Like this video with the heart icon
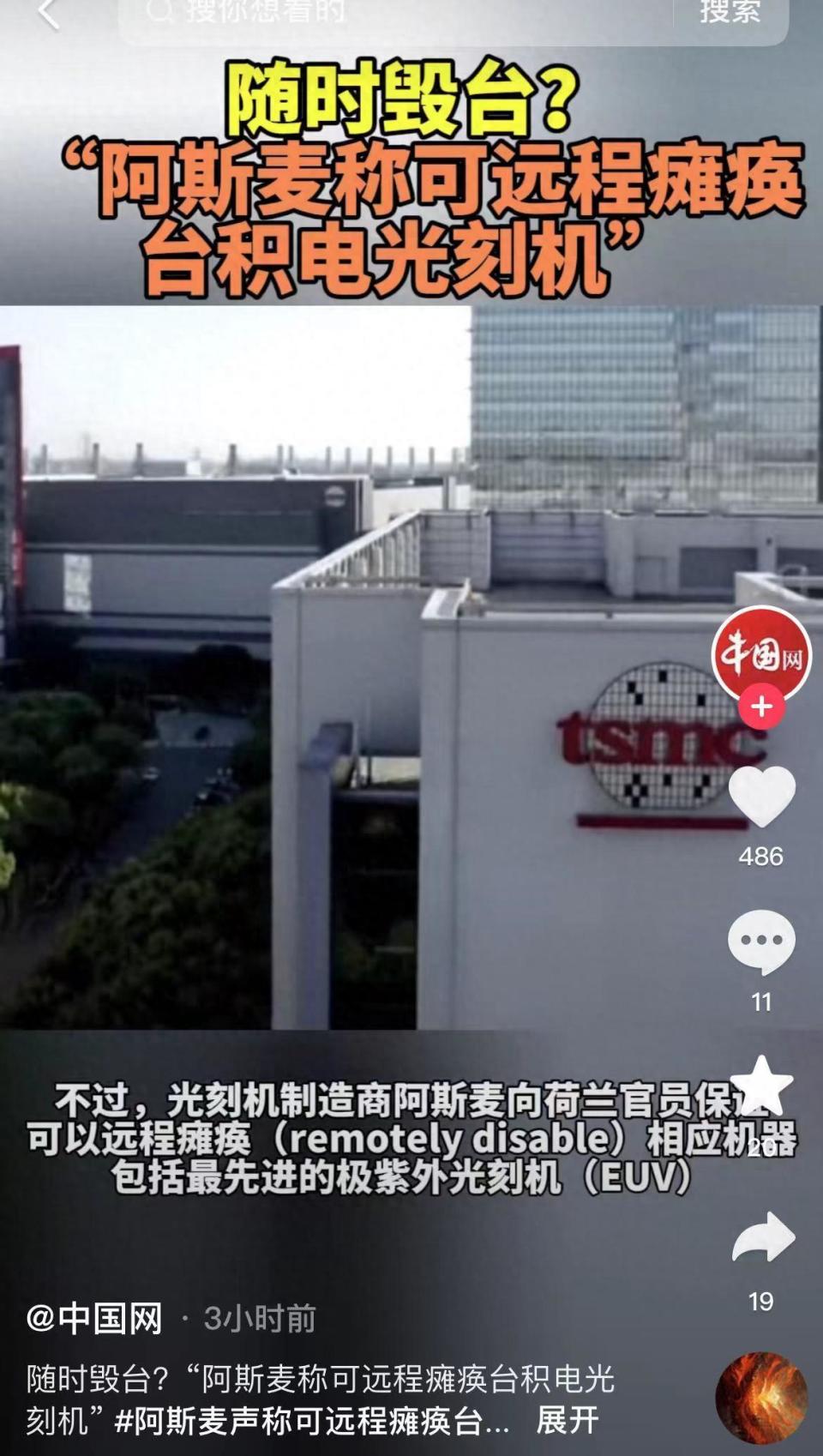The width and height of the screenshot is (823, 1456). coord(761,797)
